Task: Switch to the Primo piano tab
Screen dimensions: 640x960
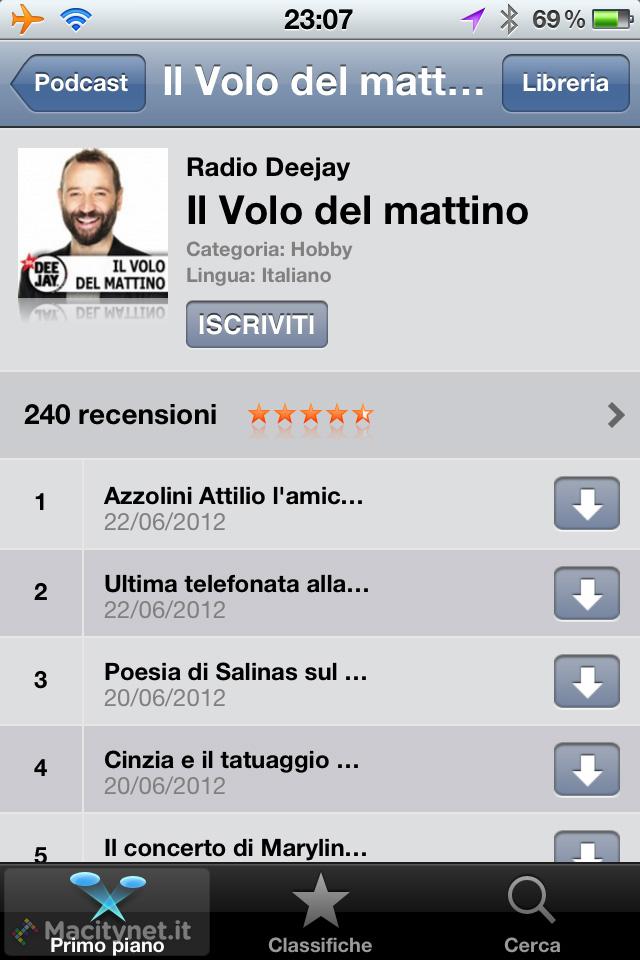Action: pyautogui.click(x=107, y=912)
